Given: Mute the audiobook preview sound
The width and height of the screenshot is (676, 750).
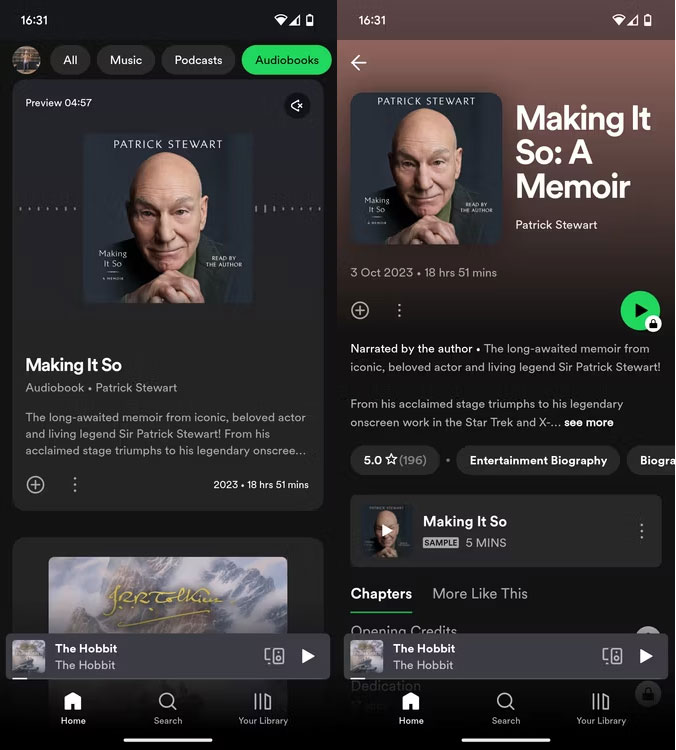Looking at the screenshot, I should click(296, 105).
